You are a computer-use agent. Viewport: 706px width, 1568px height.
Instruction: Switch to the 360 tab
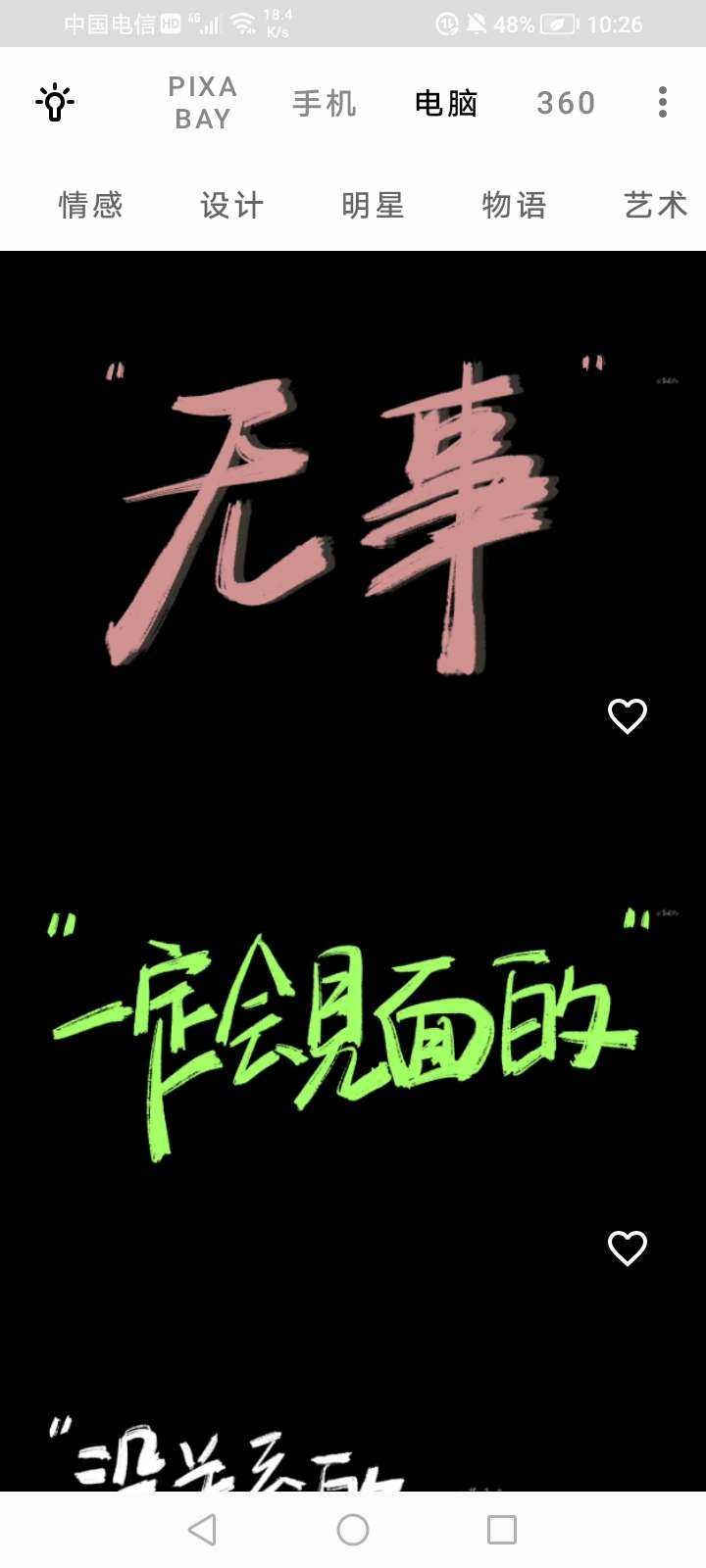[566, 103]
